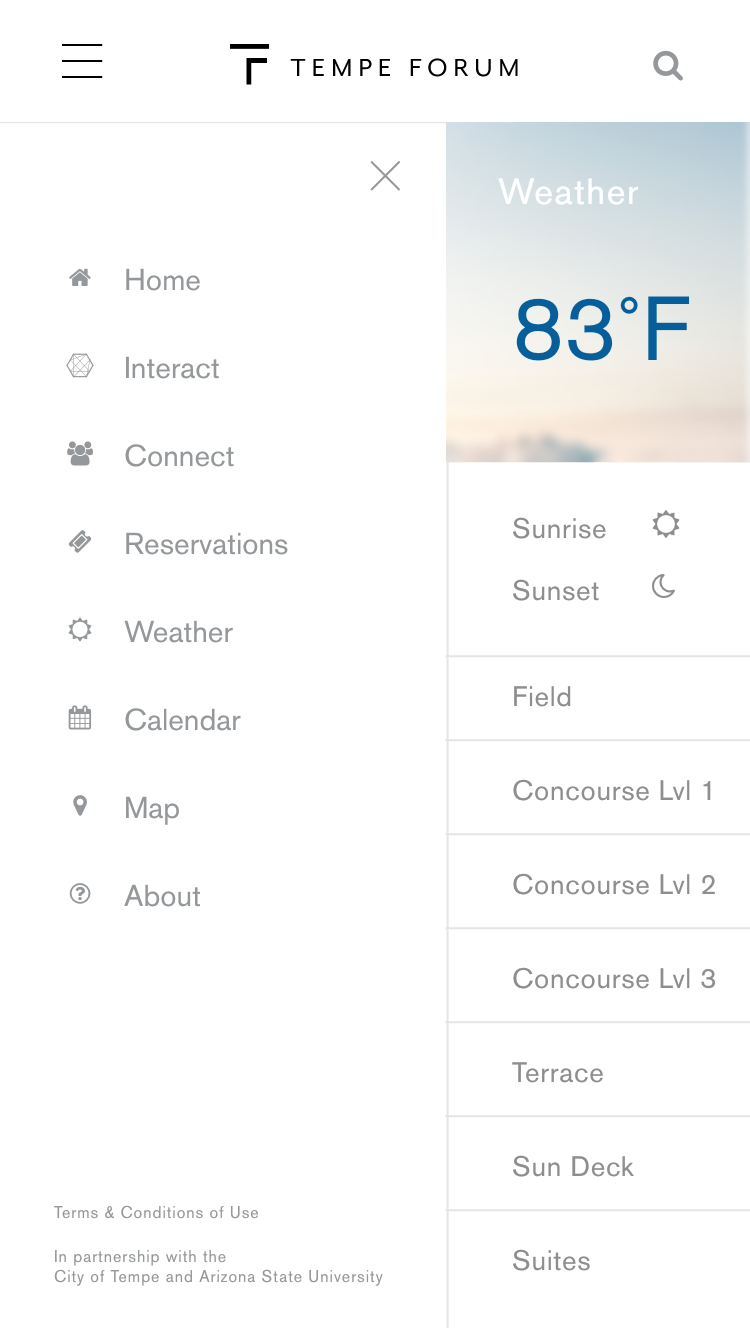Open search with the magnifier icon
The width and height of the screenshot is (750, 1328).
coord(668,66)
